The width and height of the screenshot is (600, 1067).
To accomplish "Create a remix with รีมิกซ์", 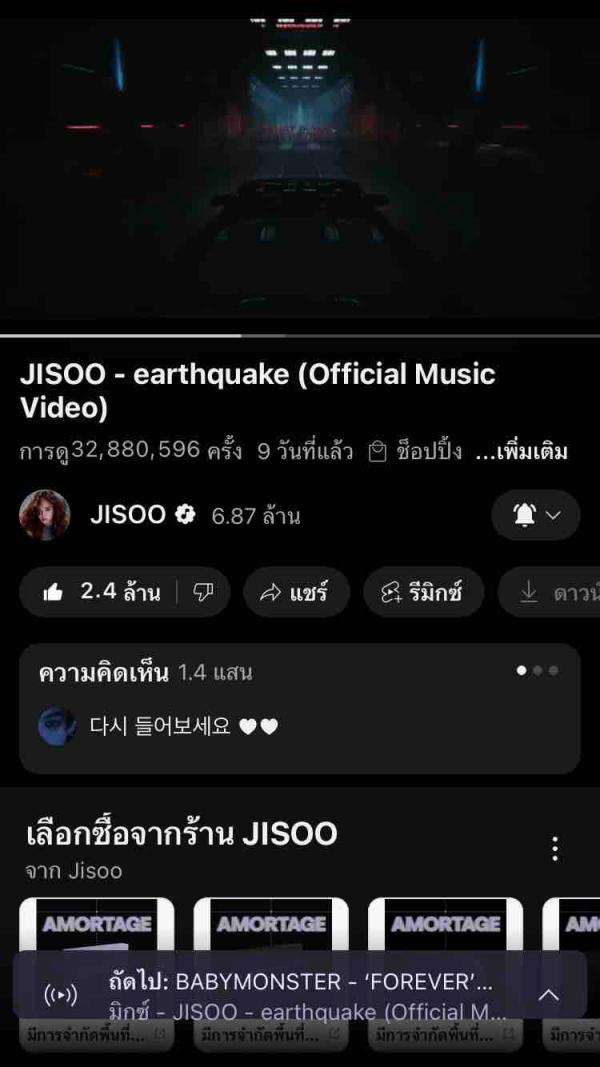I will click(x=423, y=592).
